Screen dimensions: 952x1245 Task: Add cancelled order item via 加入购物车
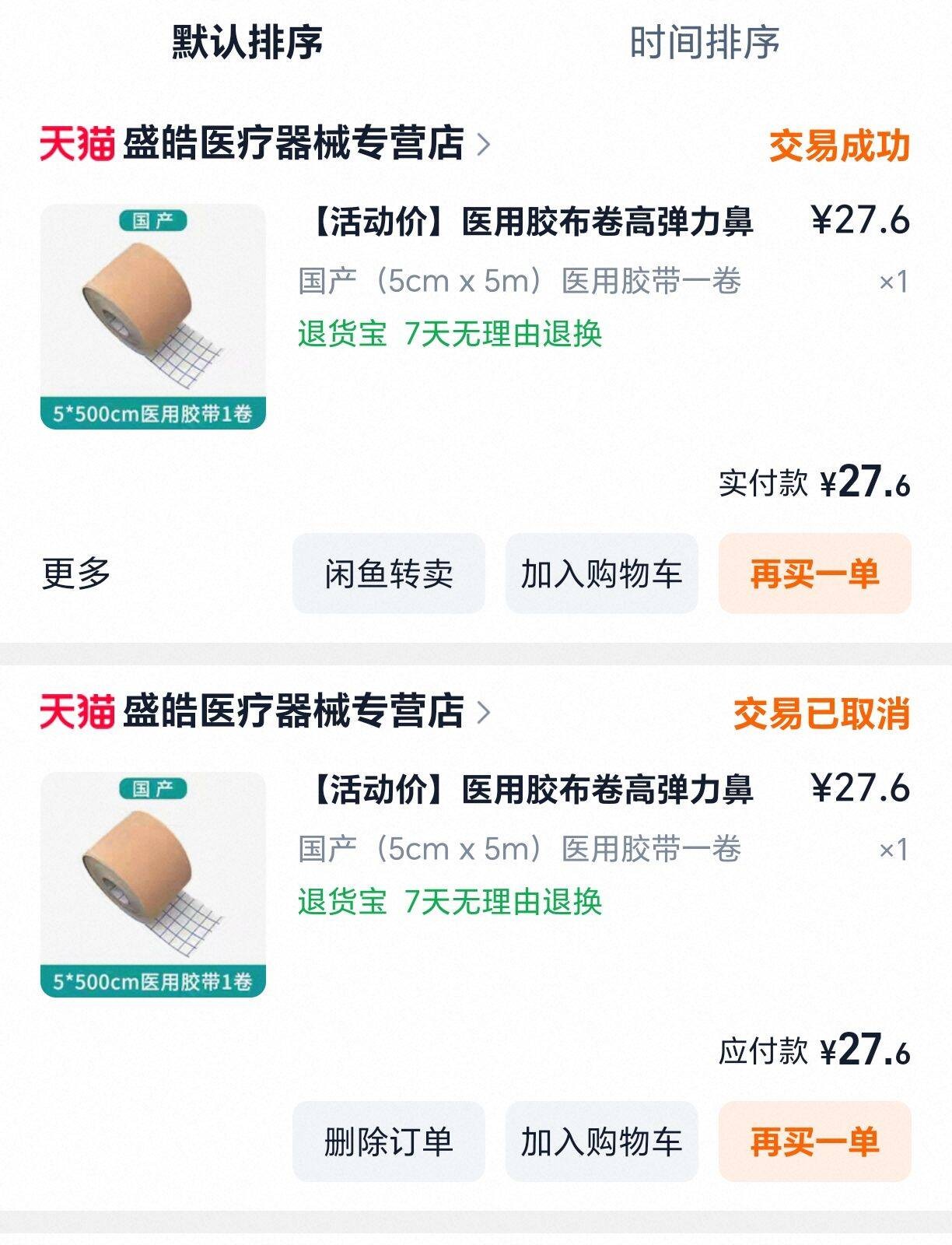pyautogui.click(x=601, y=1142)
